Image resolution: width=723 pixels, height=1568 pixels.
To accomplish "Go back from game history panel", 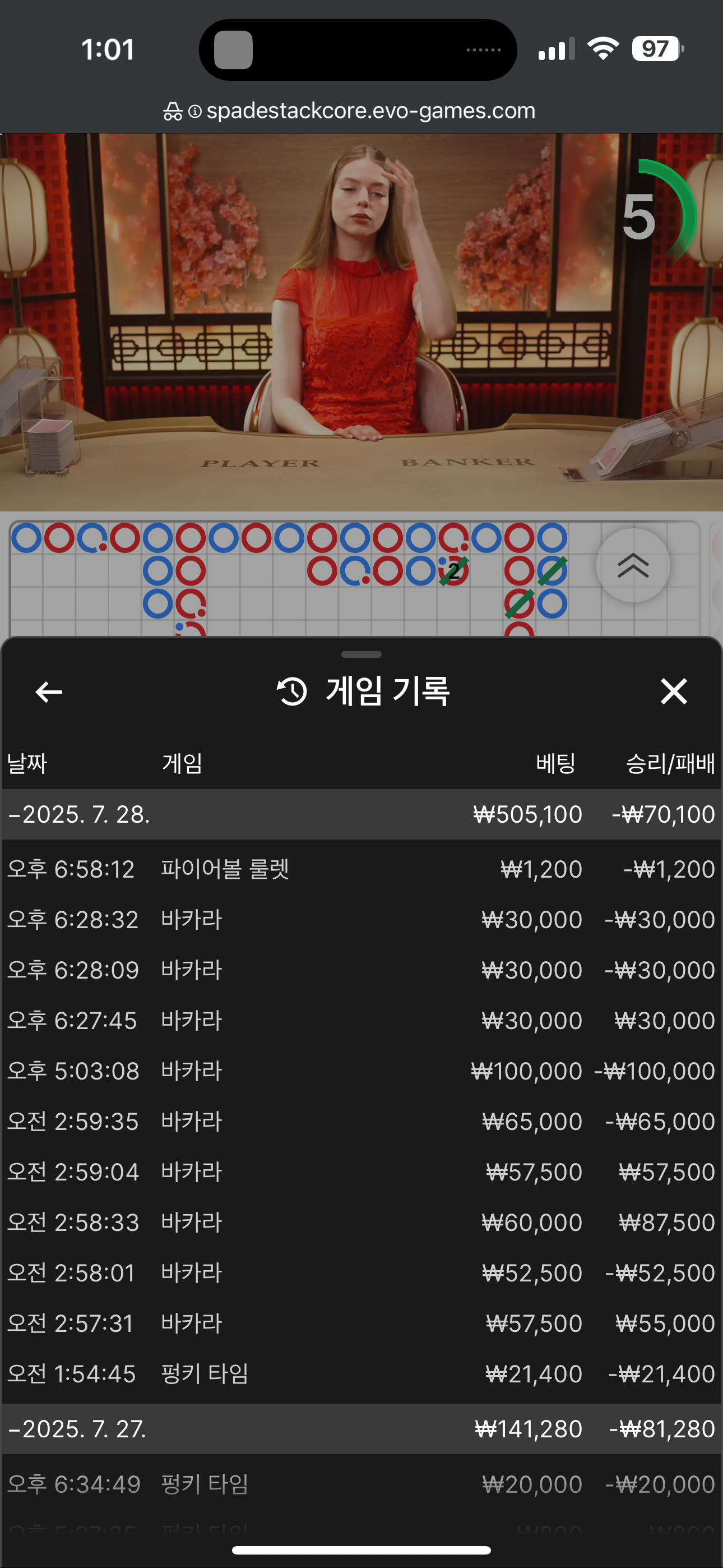I will point(49,691).
